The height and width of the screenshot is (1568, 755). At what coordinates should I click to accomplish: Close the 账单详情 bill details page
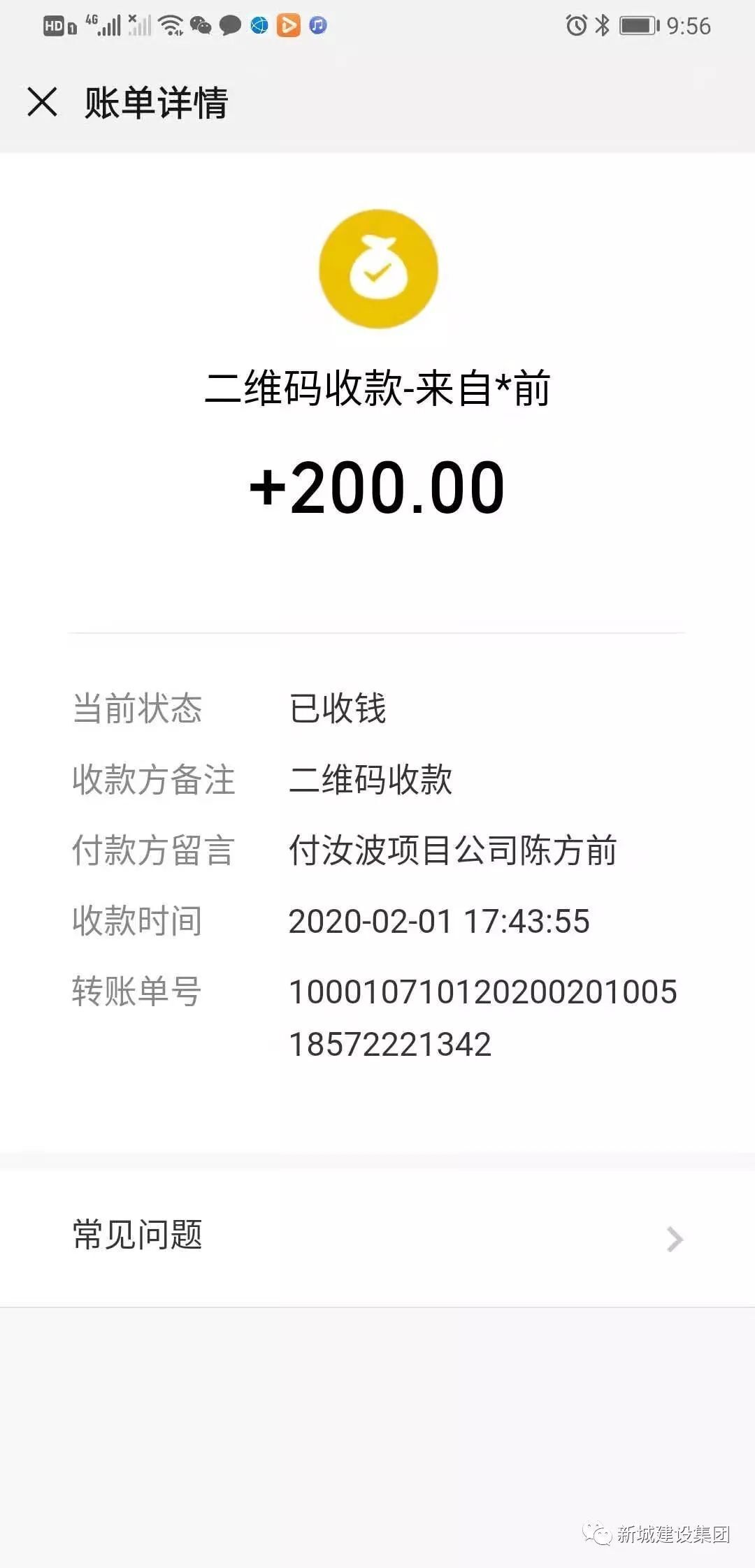[42, 102]
